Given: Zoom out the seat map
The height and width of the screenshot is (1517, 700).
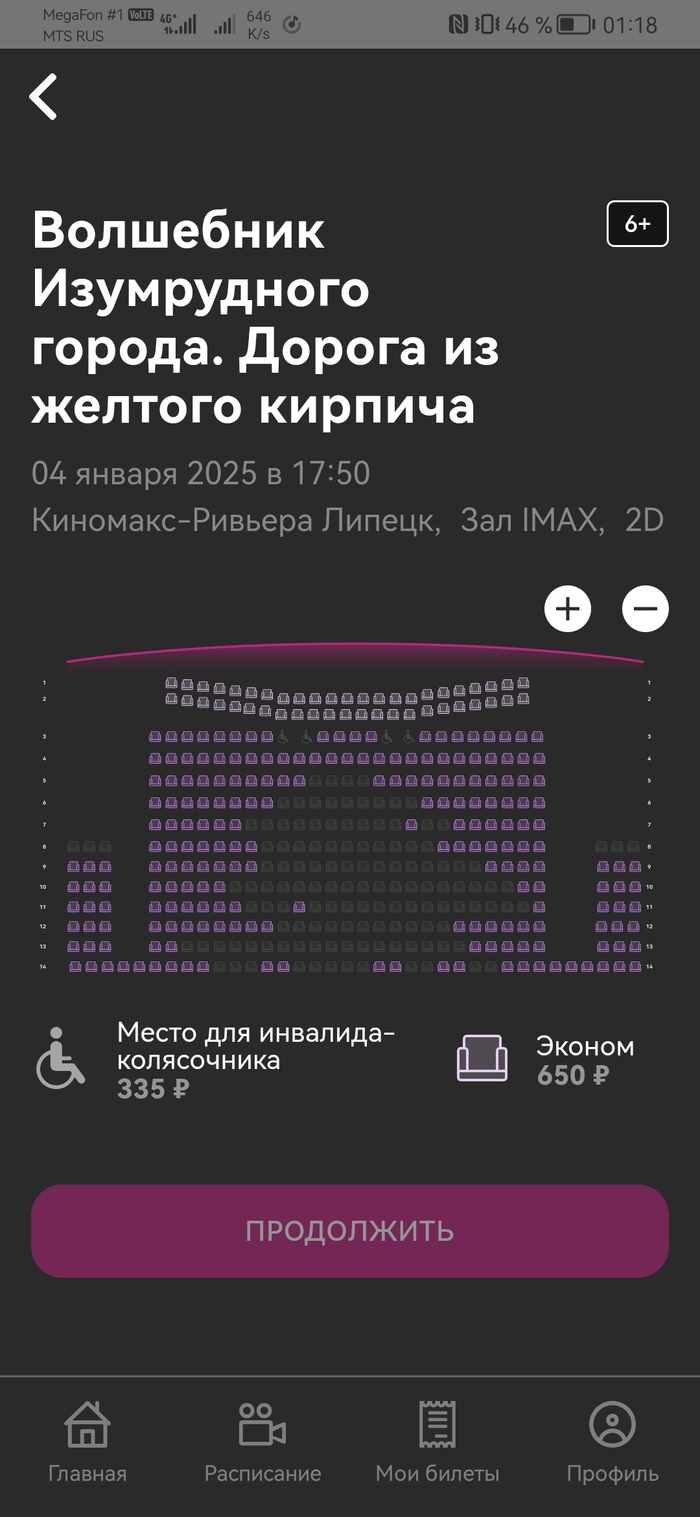Looking at the screenshot, I should 645,608.
